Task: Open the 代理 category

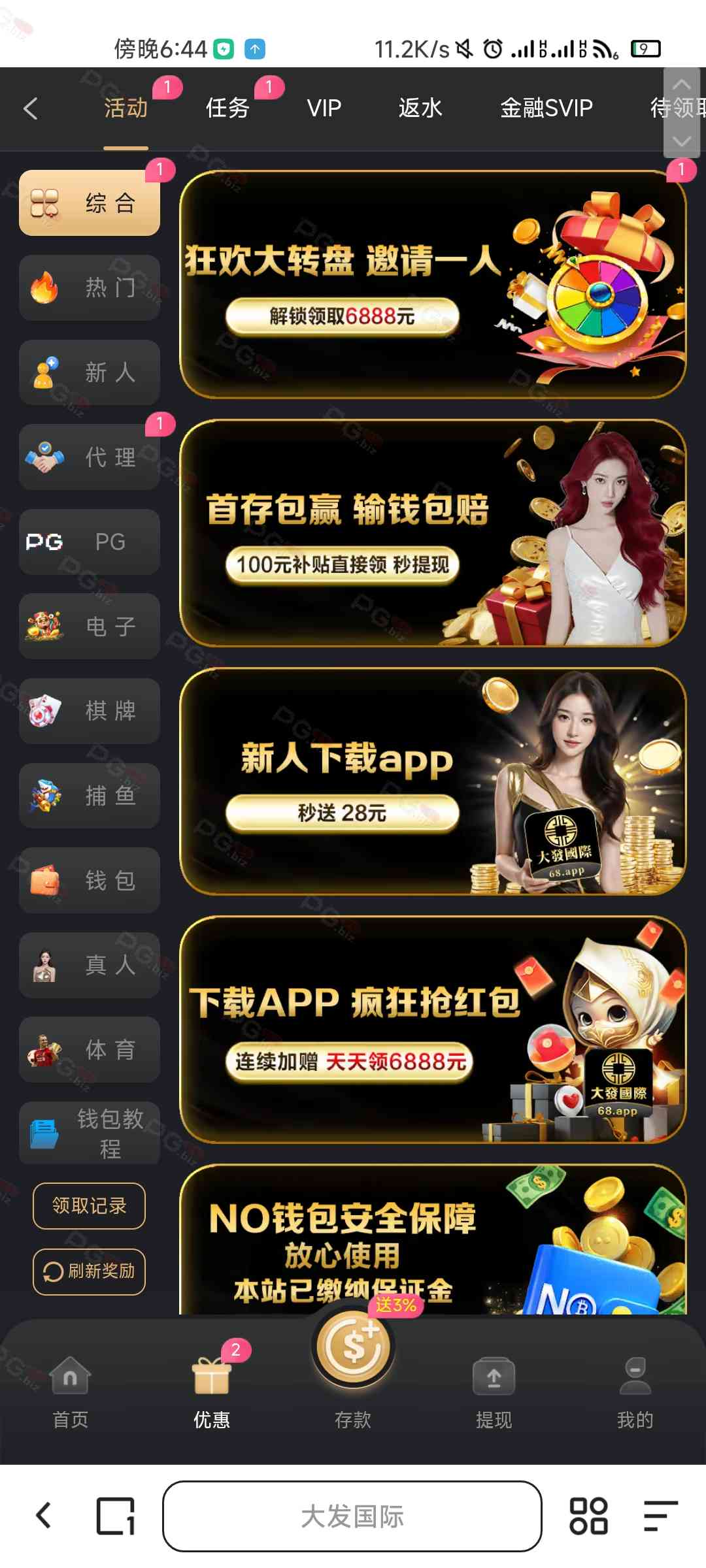Action: coord(90,457)
